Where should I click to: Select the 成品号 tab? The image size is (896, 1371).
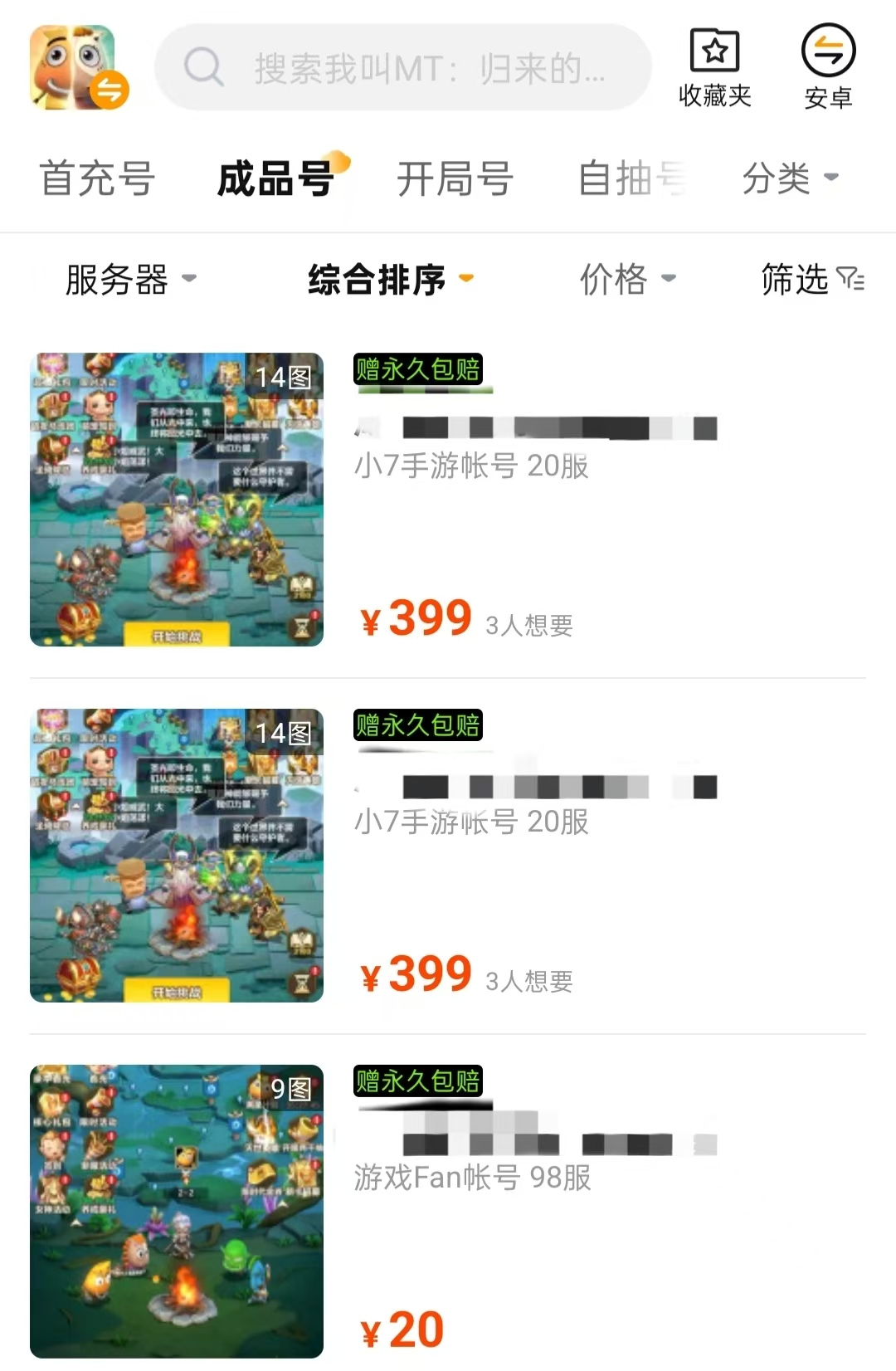point(276,178)
